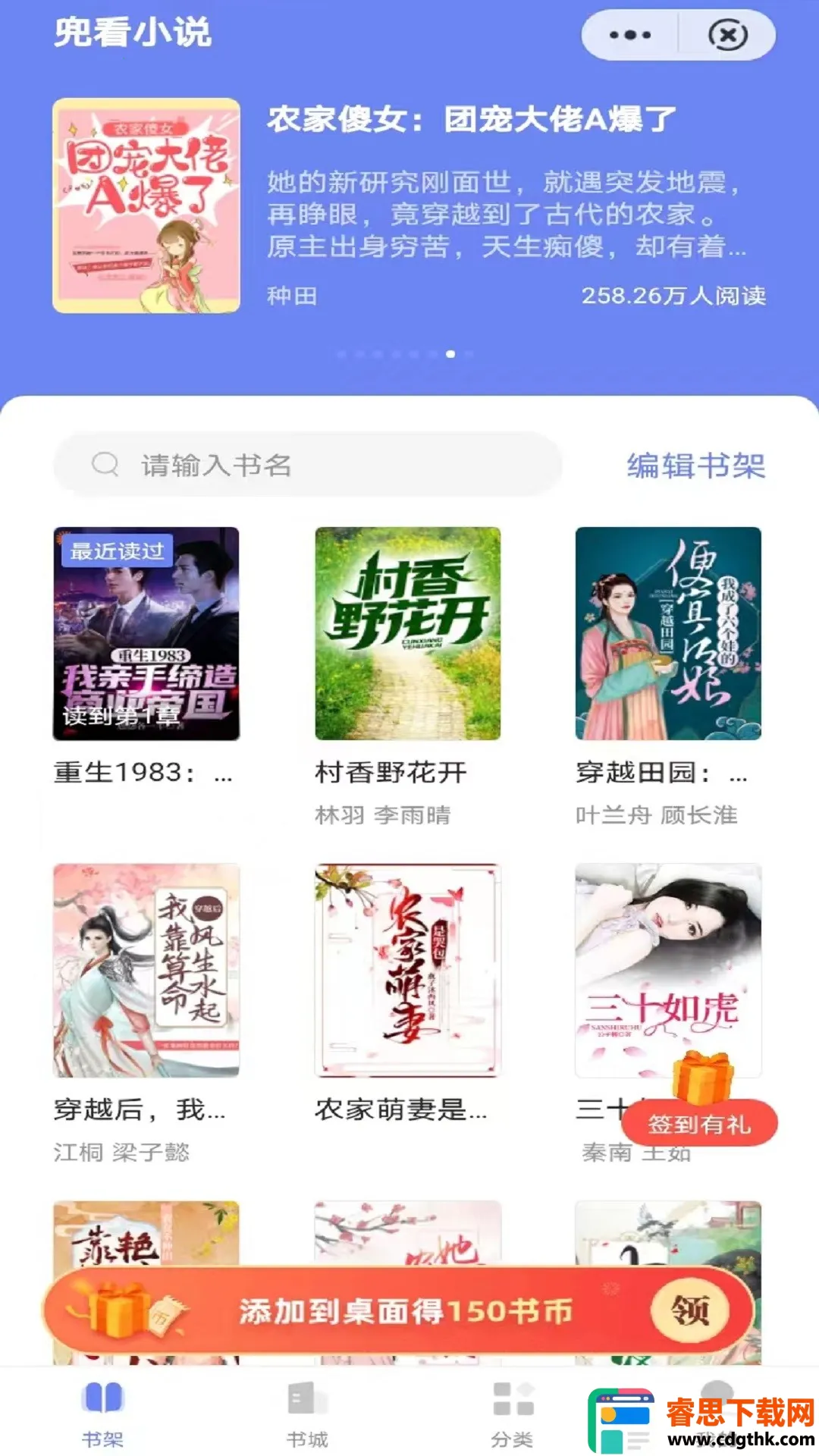The image size is (819, 1456).
Task: Open the book 村香野花开
Action: click(x=408, y=634)
